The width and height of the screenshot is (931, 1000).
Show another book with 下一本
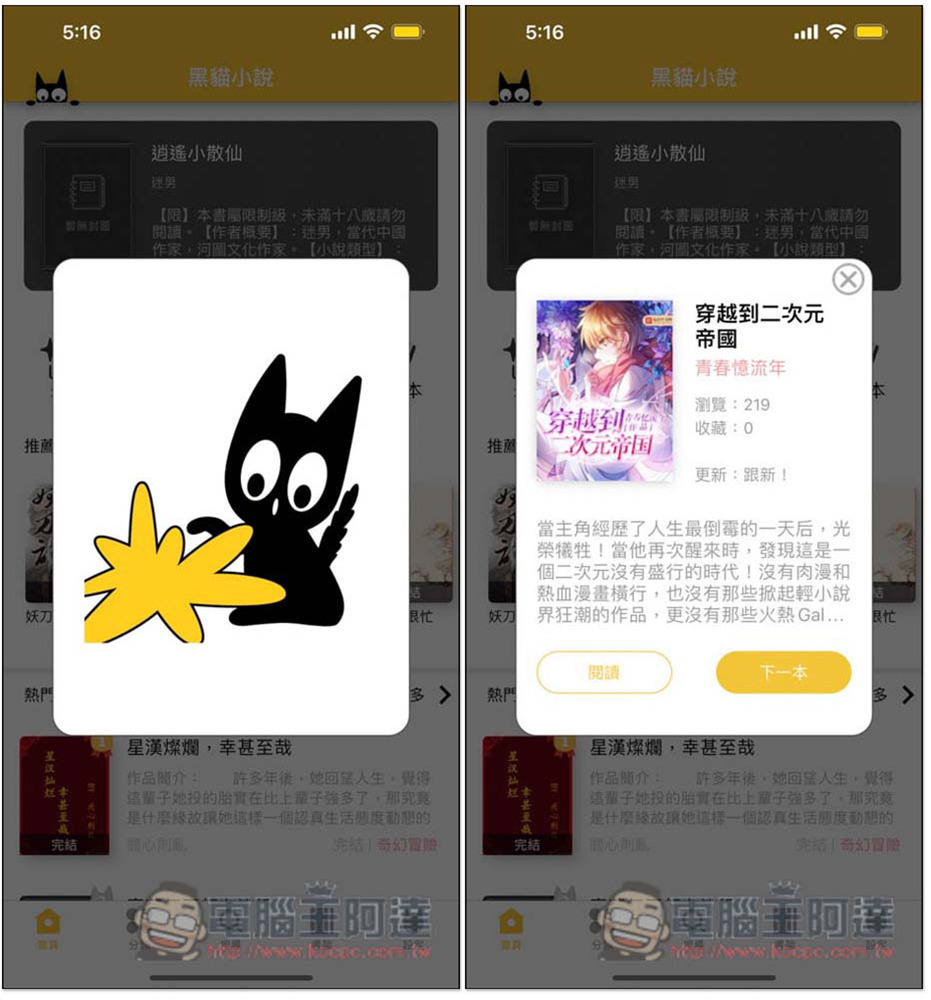783,673
